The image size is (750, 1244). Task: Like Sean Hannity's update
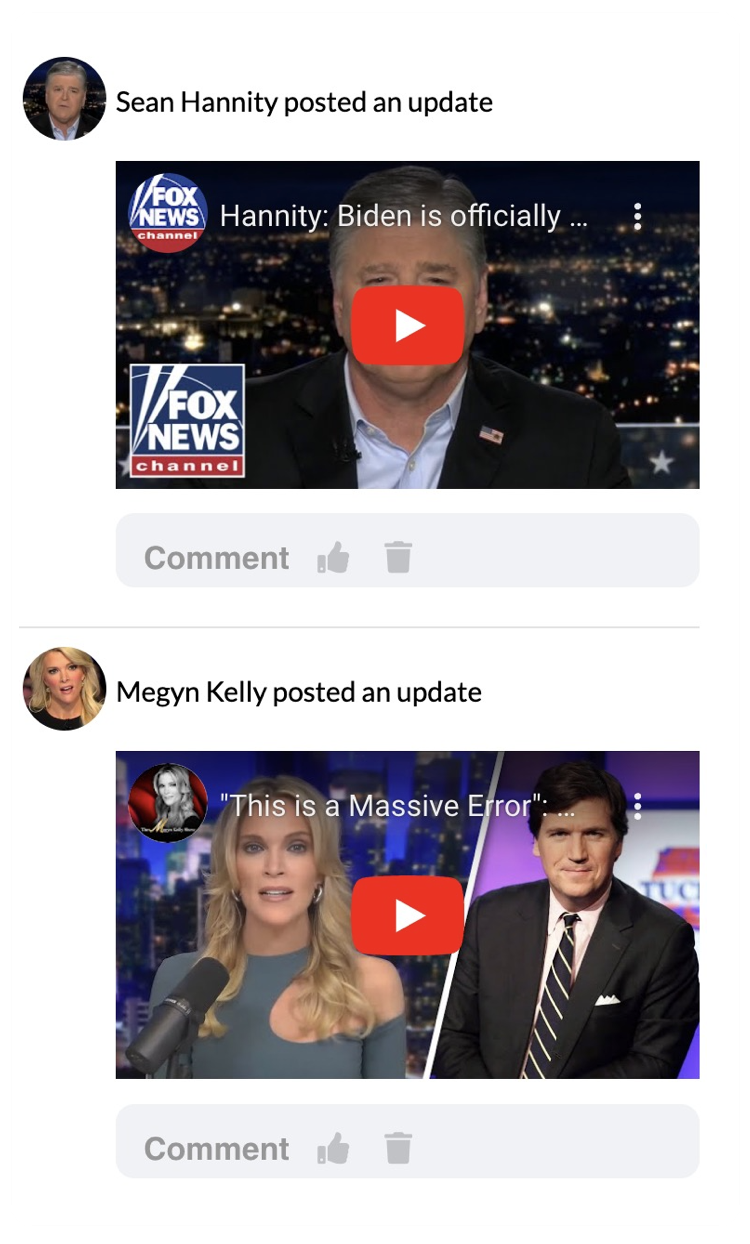[333, 558]
